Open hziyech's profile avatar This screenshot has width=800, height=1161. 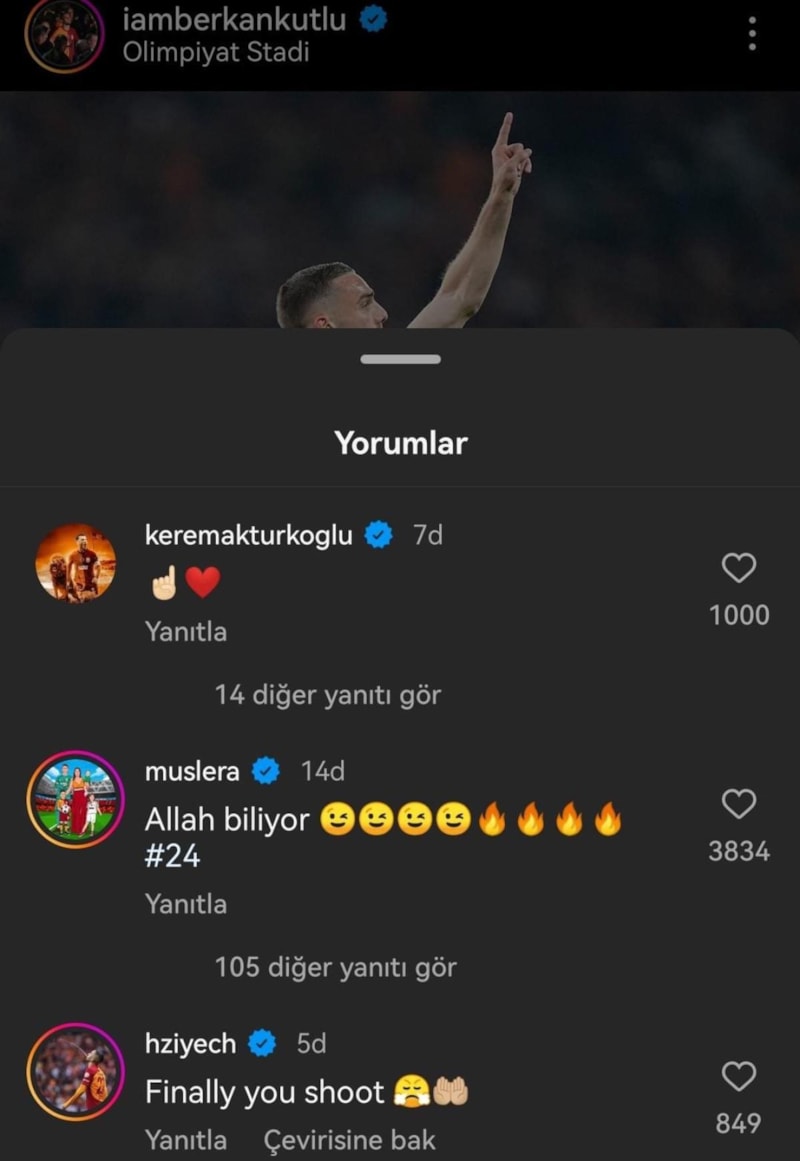pos(76,1072)
